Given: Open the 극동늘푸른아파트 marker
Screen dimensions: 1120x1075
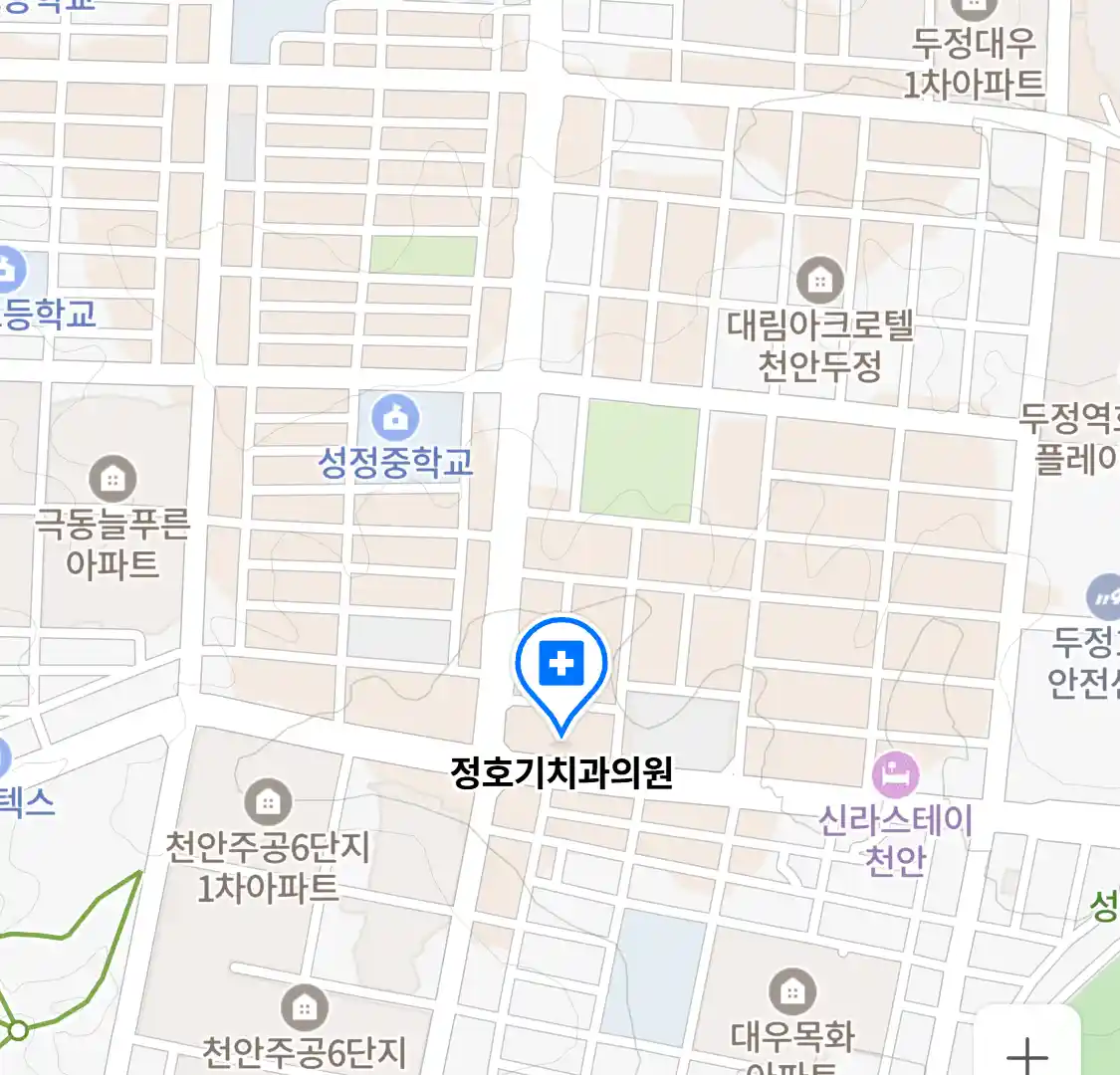Looking at the screenshot, I should point(112,480).
